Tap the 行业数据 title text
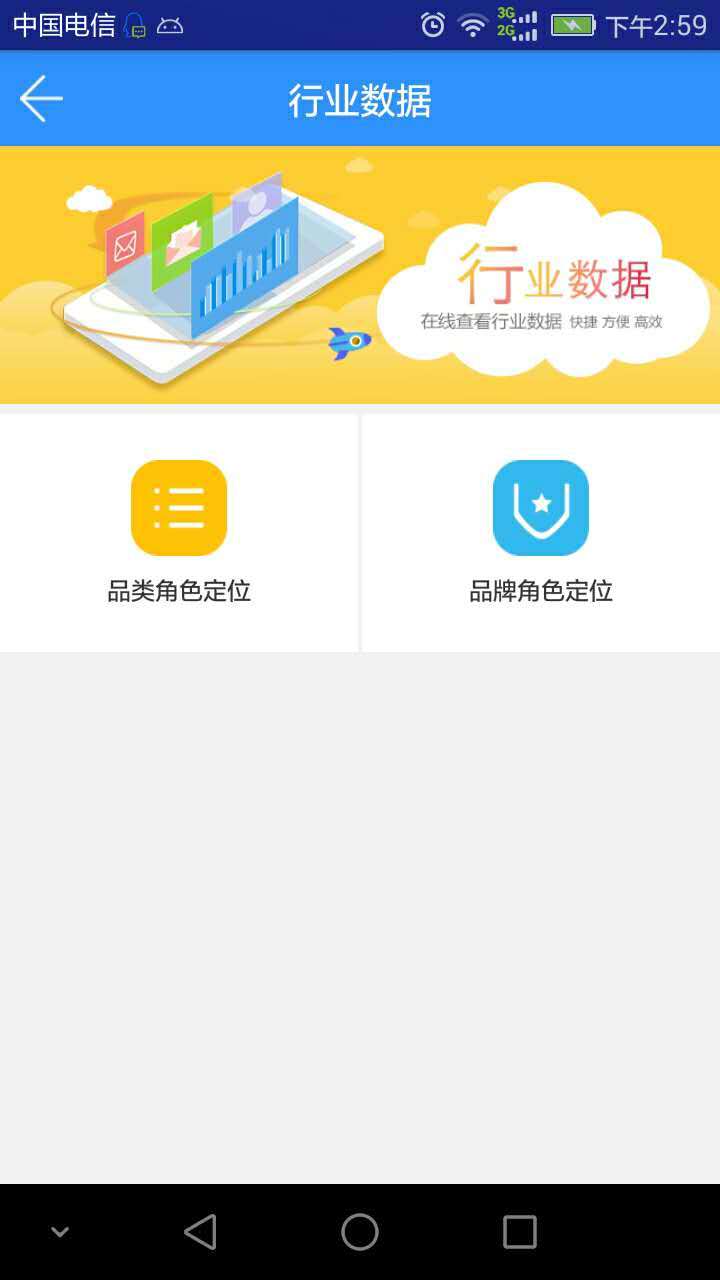Image resolution: width=720 pixels, height=1280 pixels. [359, 98]
